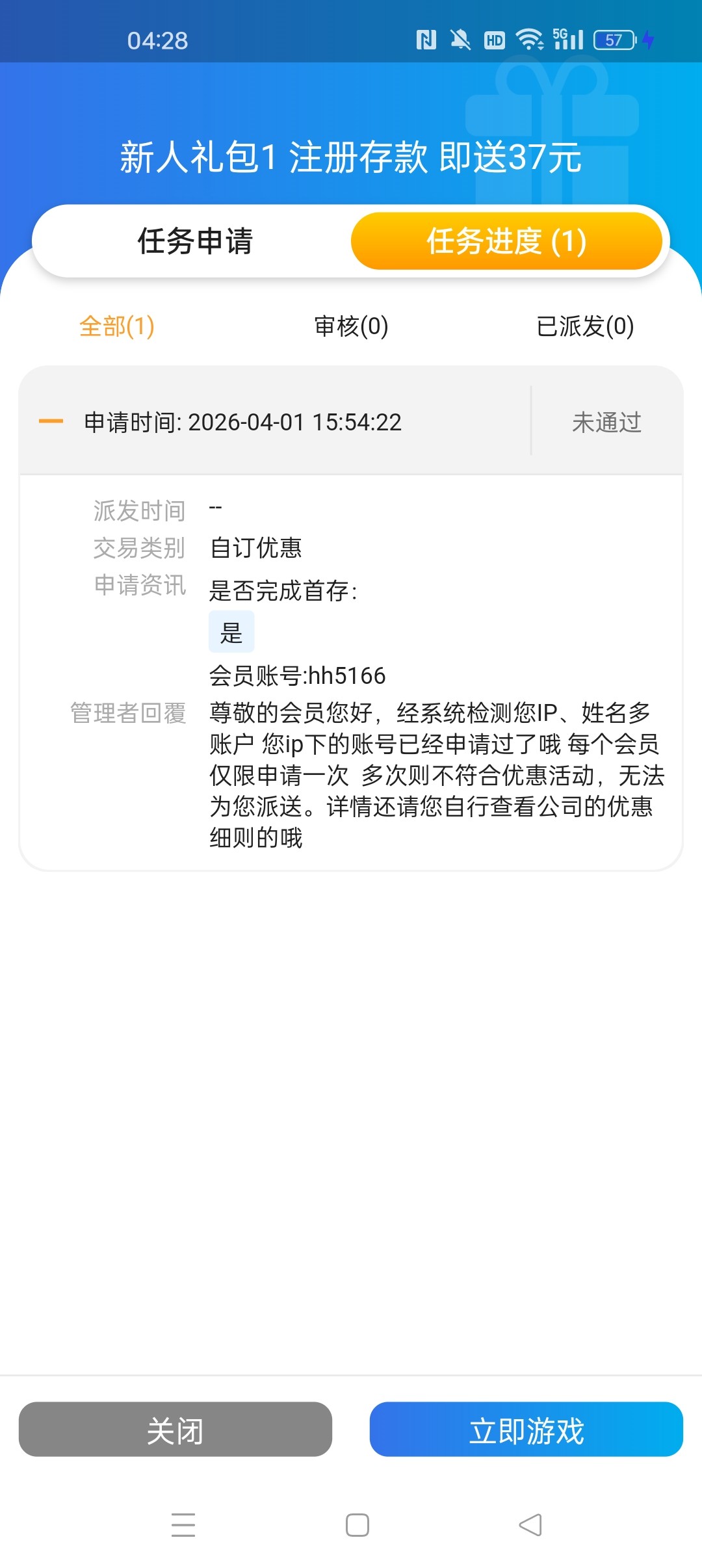Image resolution: width=702 pixels, height=1568 pixels.
Task: Switch to the 任务申请 tab
Action: pos(194,241)
